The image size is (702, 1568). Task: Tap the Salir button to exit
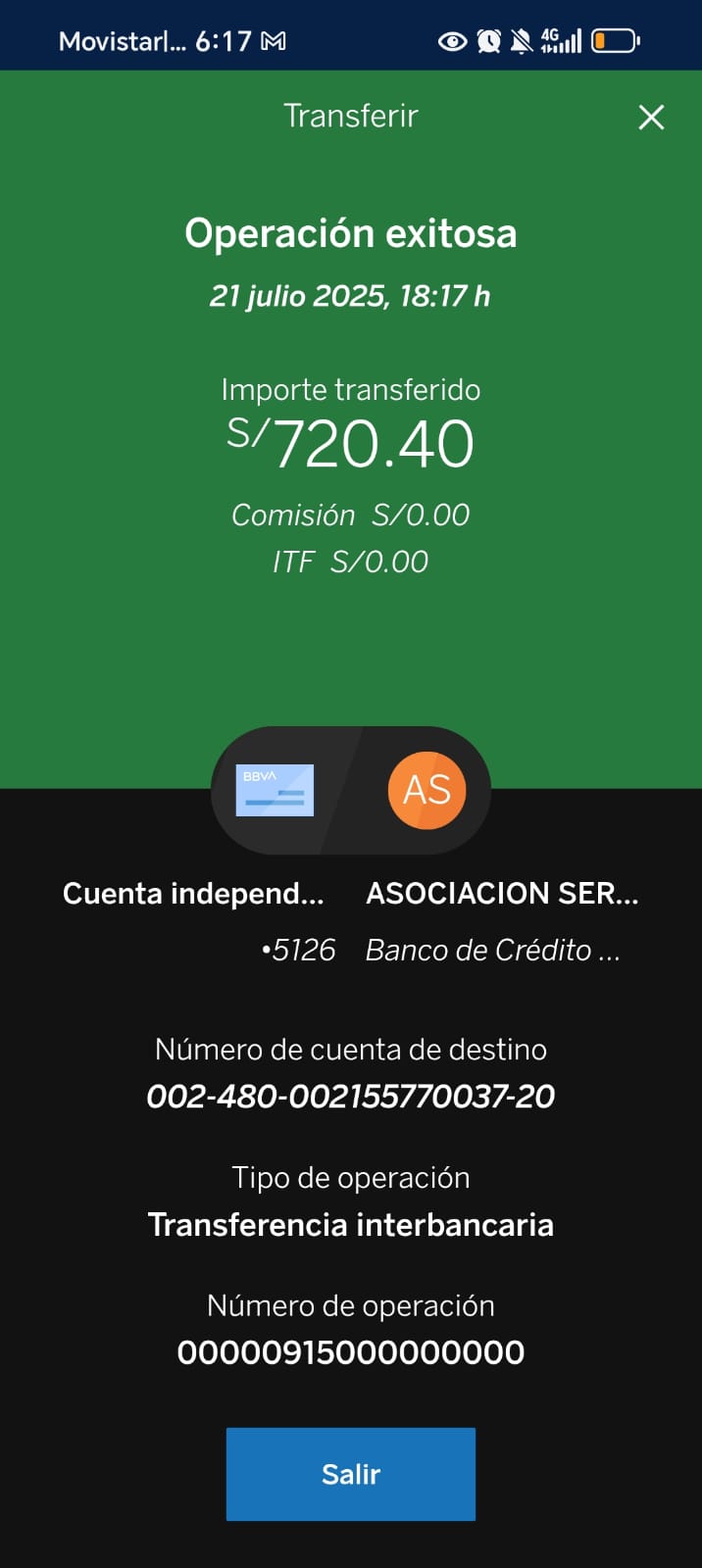click(x=350, y=1474)
